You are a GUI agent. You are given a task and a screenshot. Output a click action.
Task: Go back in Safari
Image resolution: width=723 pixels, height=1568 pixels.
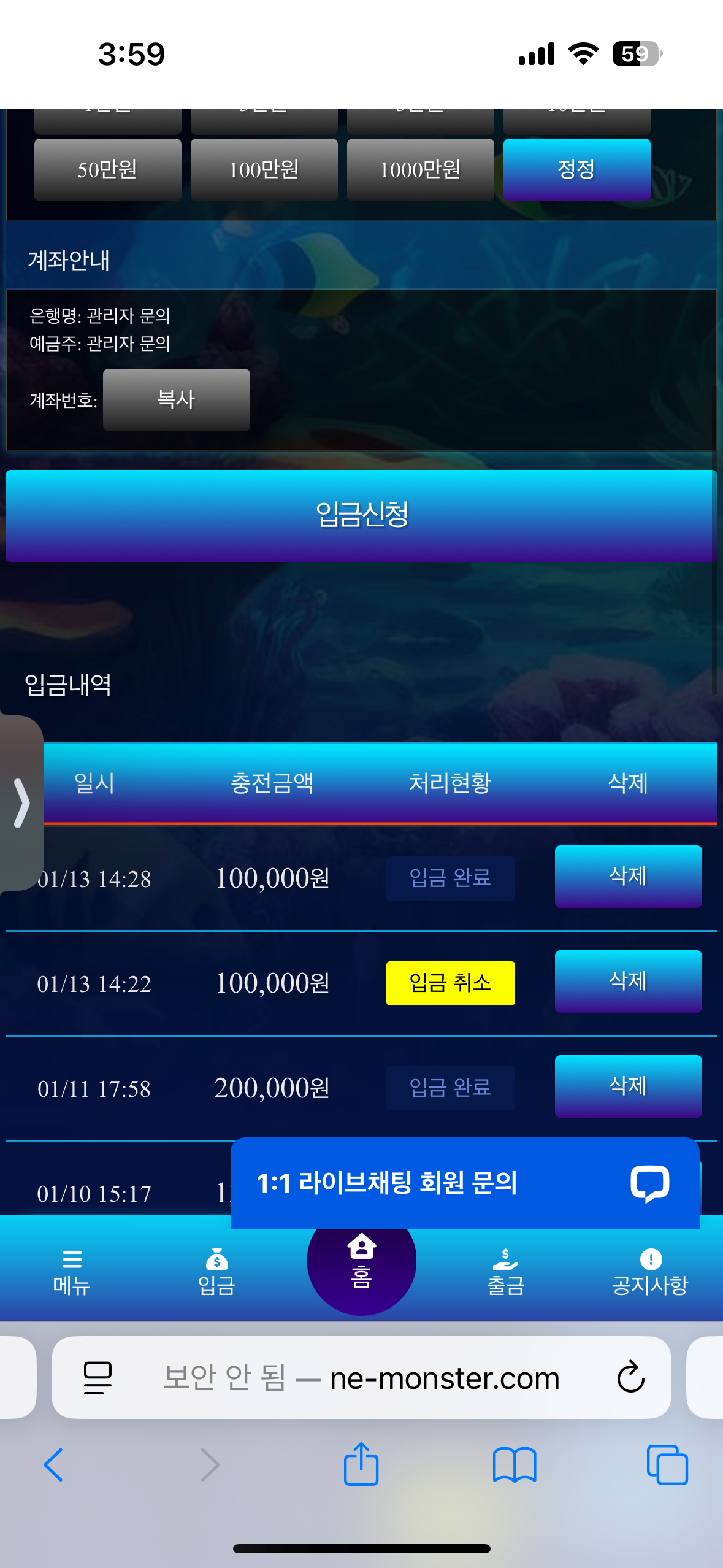tap(54, 1465)
